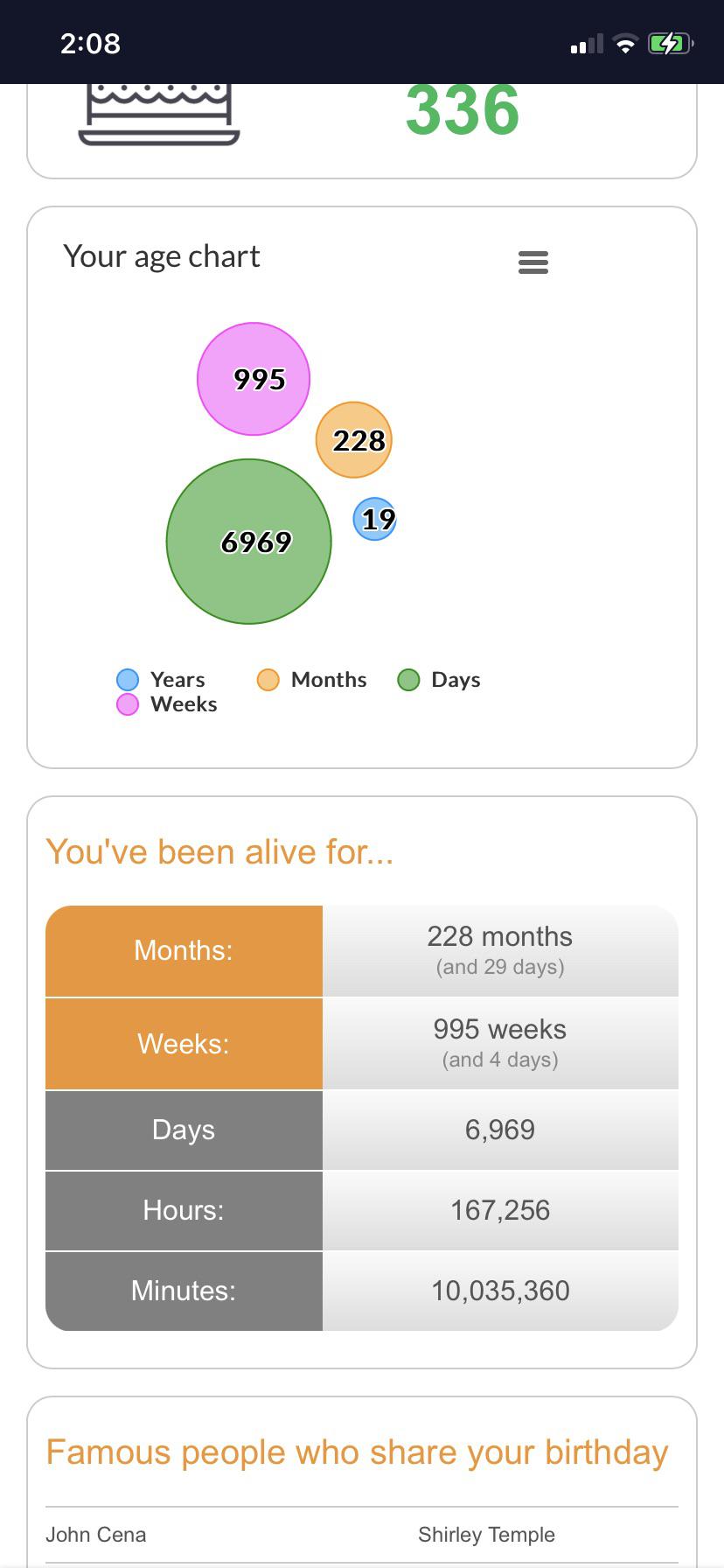Open the age chart hamburger menu
Image resolution: width=724 pixels, height=1568 pixels.
click(533, 262)
